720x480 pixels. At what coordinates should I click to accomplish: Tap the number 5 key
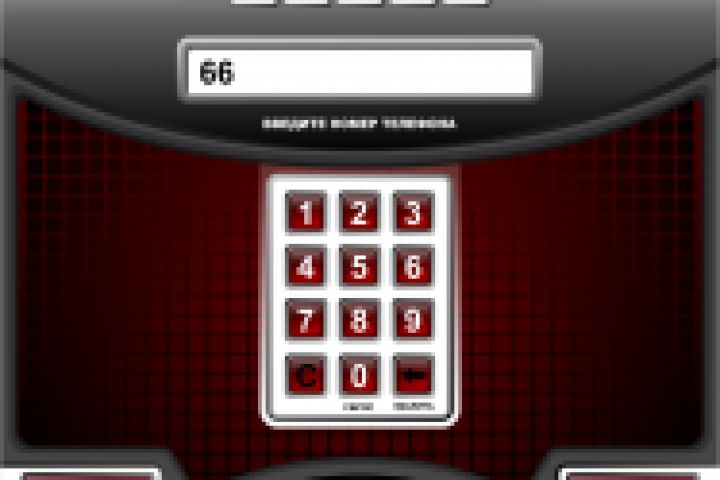tap(359, 267)
